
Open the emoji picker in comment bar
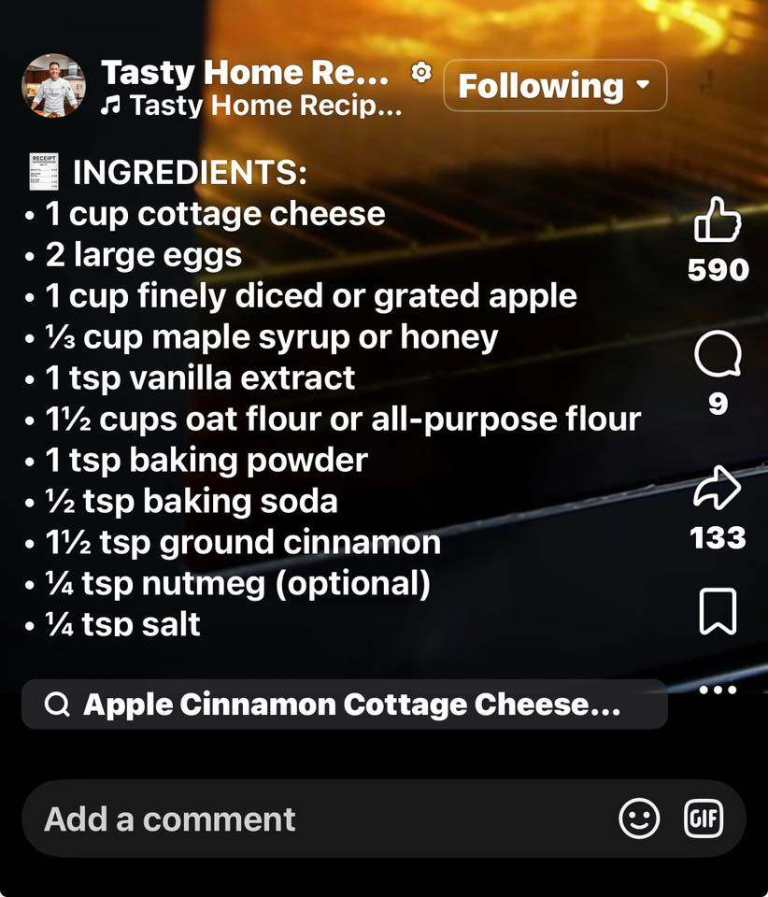click(640, 819)
